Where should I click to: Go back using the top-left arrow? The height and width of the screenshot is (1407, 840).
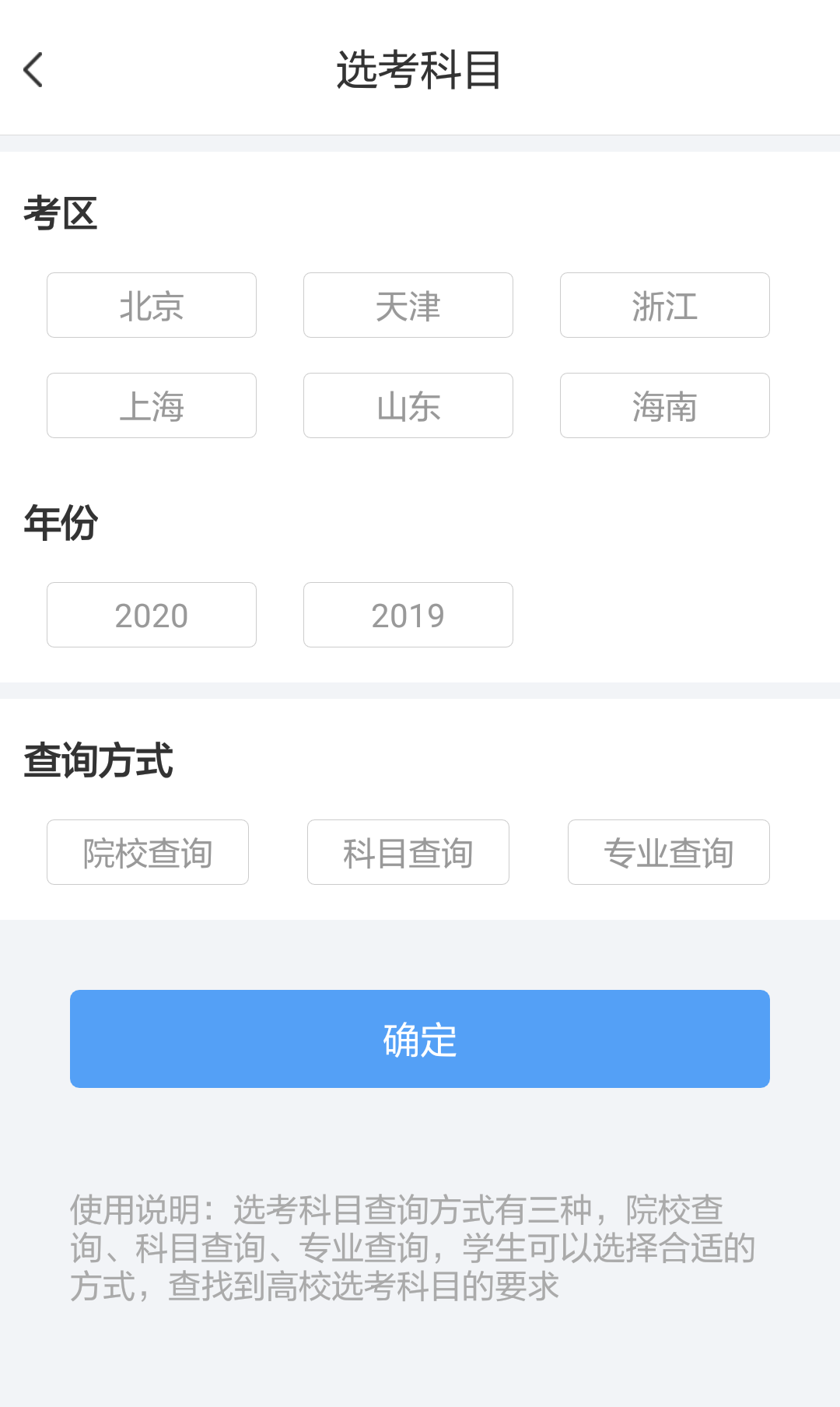pyautogui.click(x=34, y=70)
